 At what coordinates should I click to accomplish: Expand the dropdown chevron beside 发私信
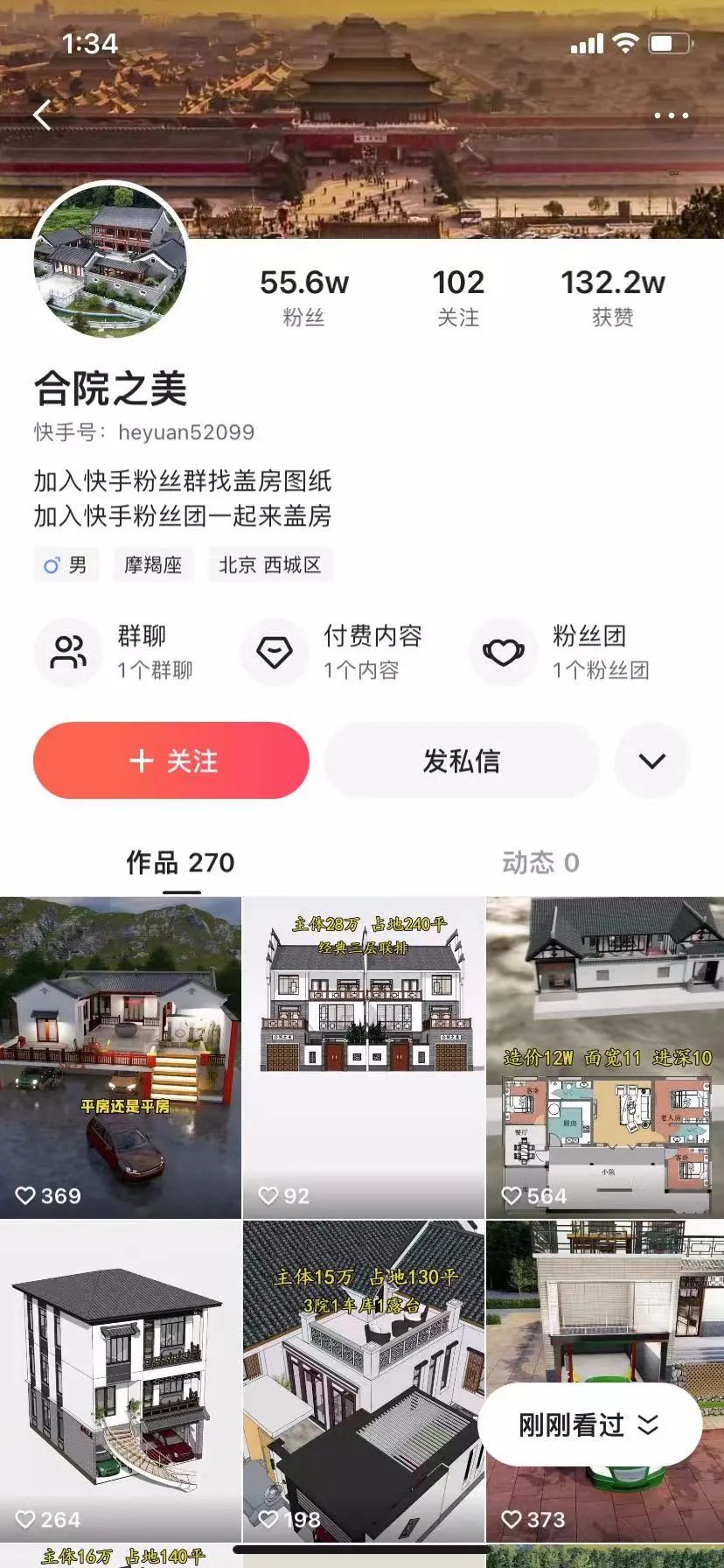click(x=651, y=760)
